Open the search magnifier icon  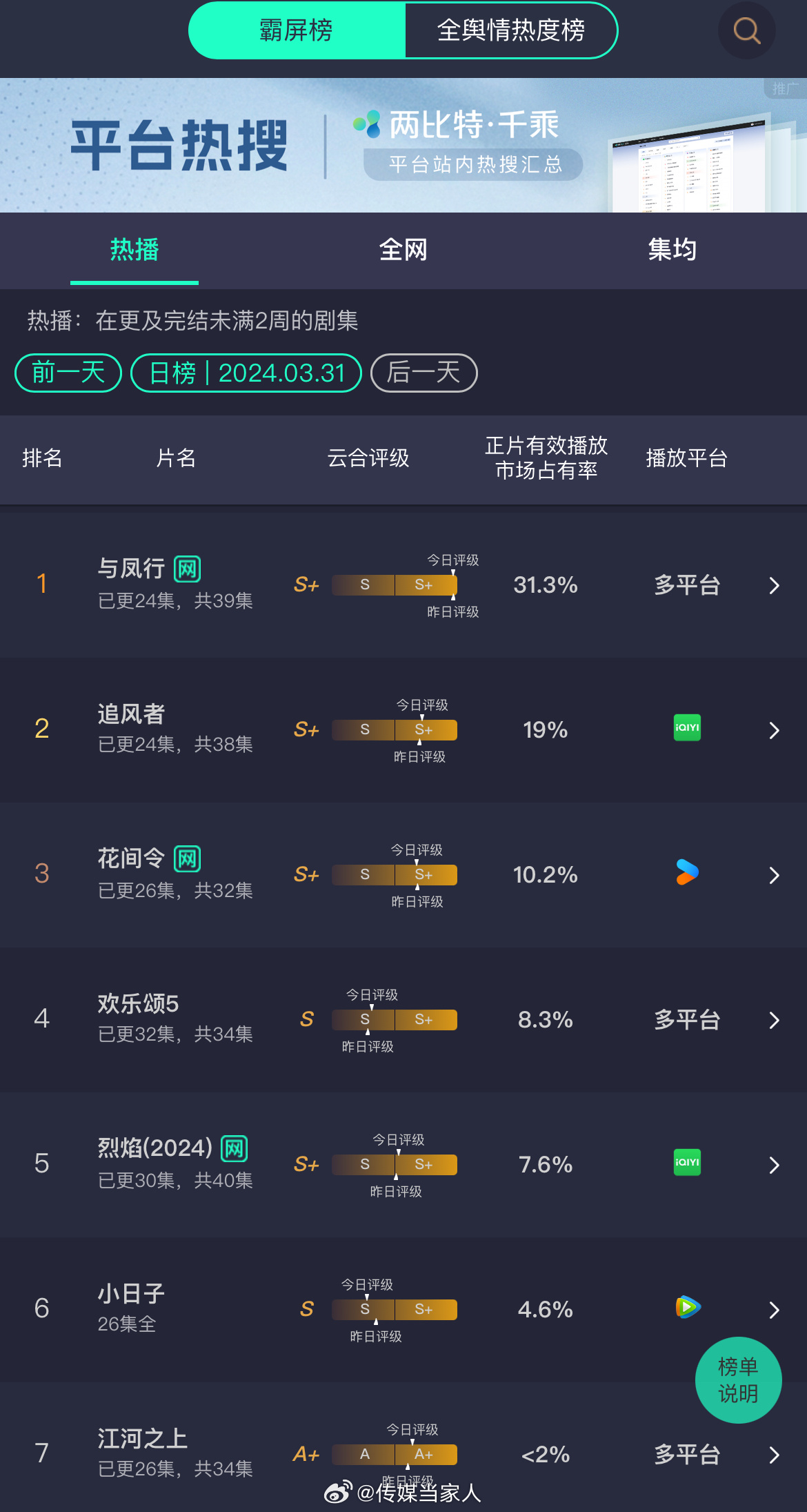(x=746, y=31)
